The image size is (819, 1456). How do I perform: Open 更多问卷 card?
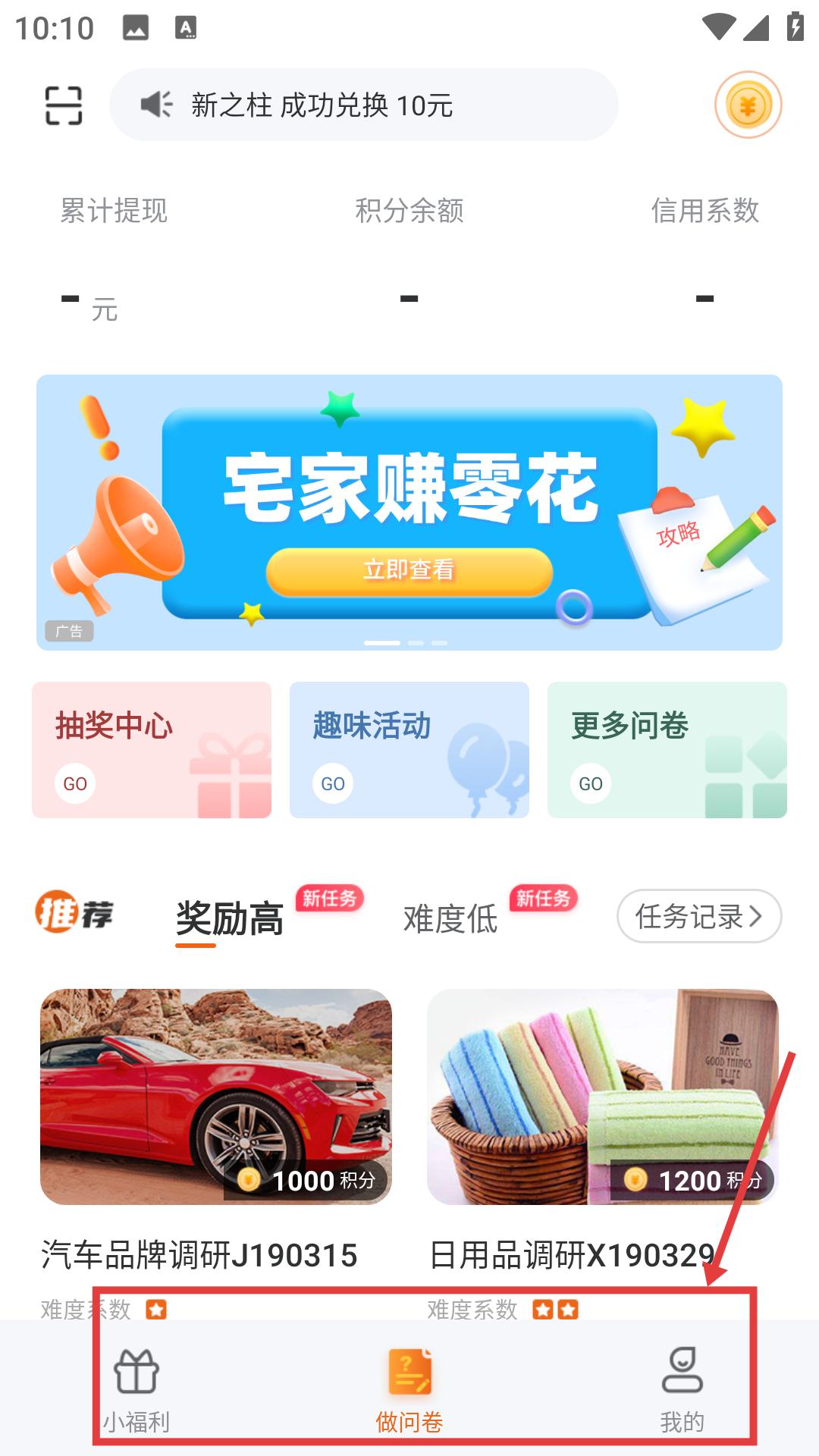click(x=667, y=749)
